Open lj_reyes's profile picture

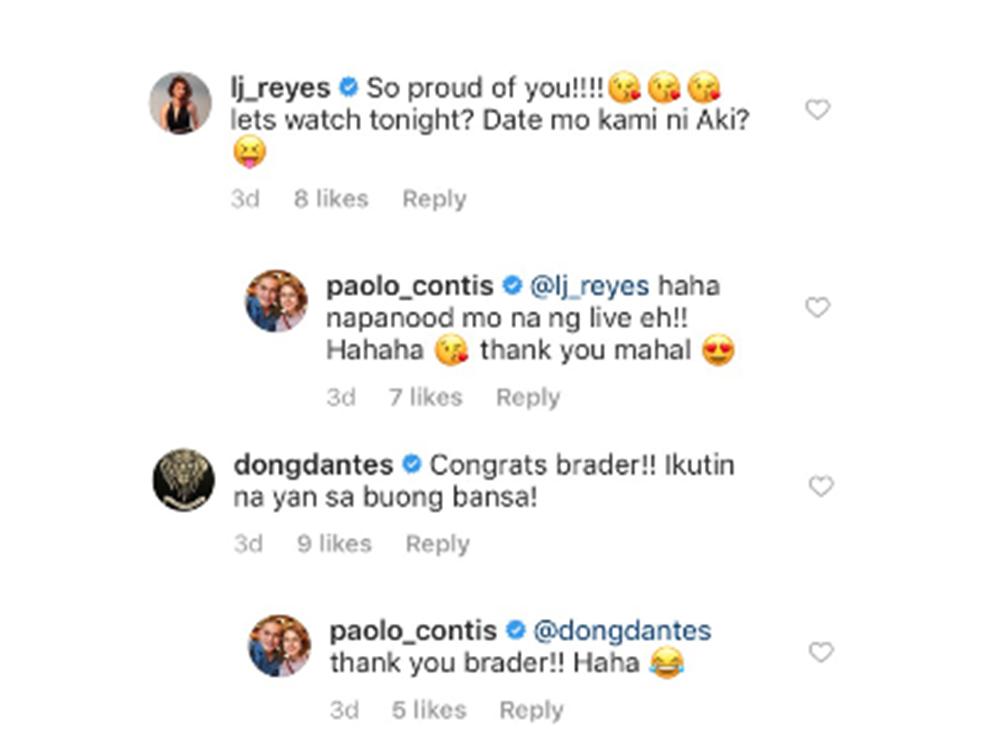(x=181, y=103)
